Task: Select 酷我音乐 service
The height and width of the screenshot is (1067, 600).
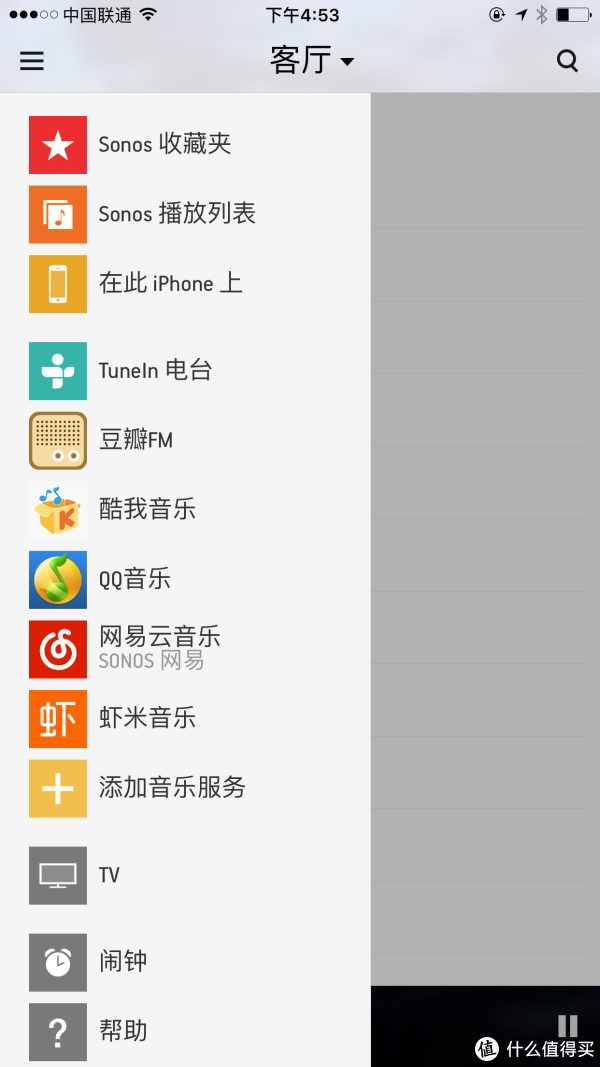Action: click(x=146, y=509)
